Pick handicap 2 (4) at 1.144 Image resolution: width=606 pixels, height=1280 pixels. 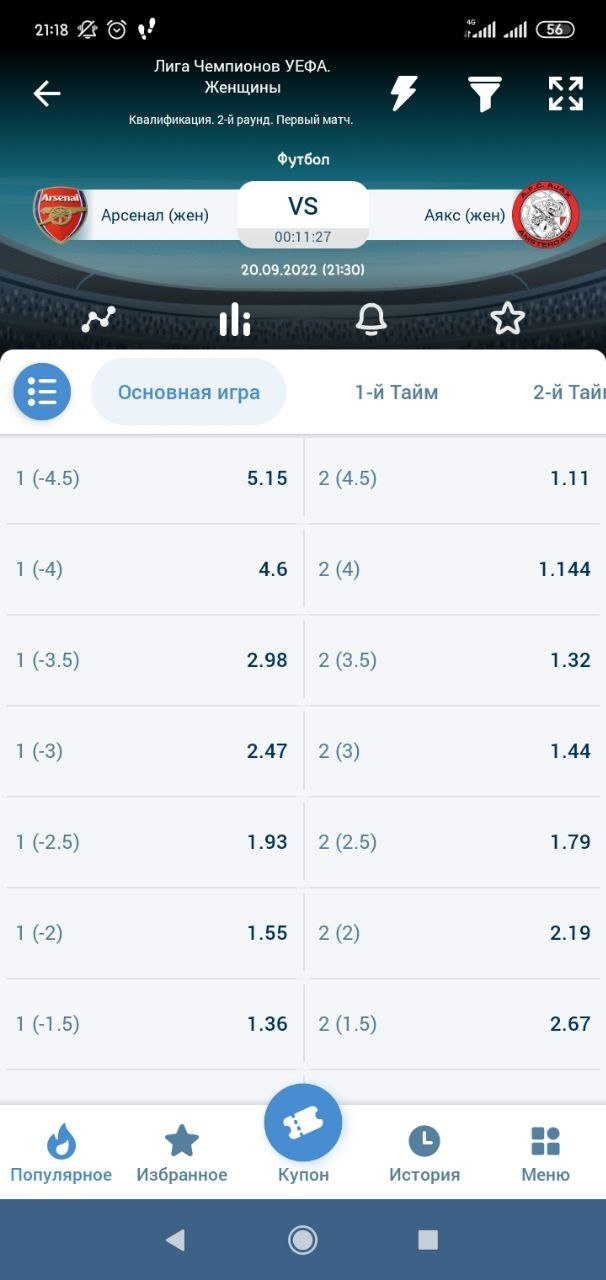coord(455,569)
